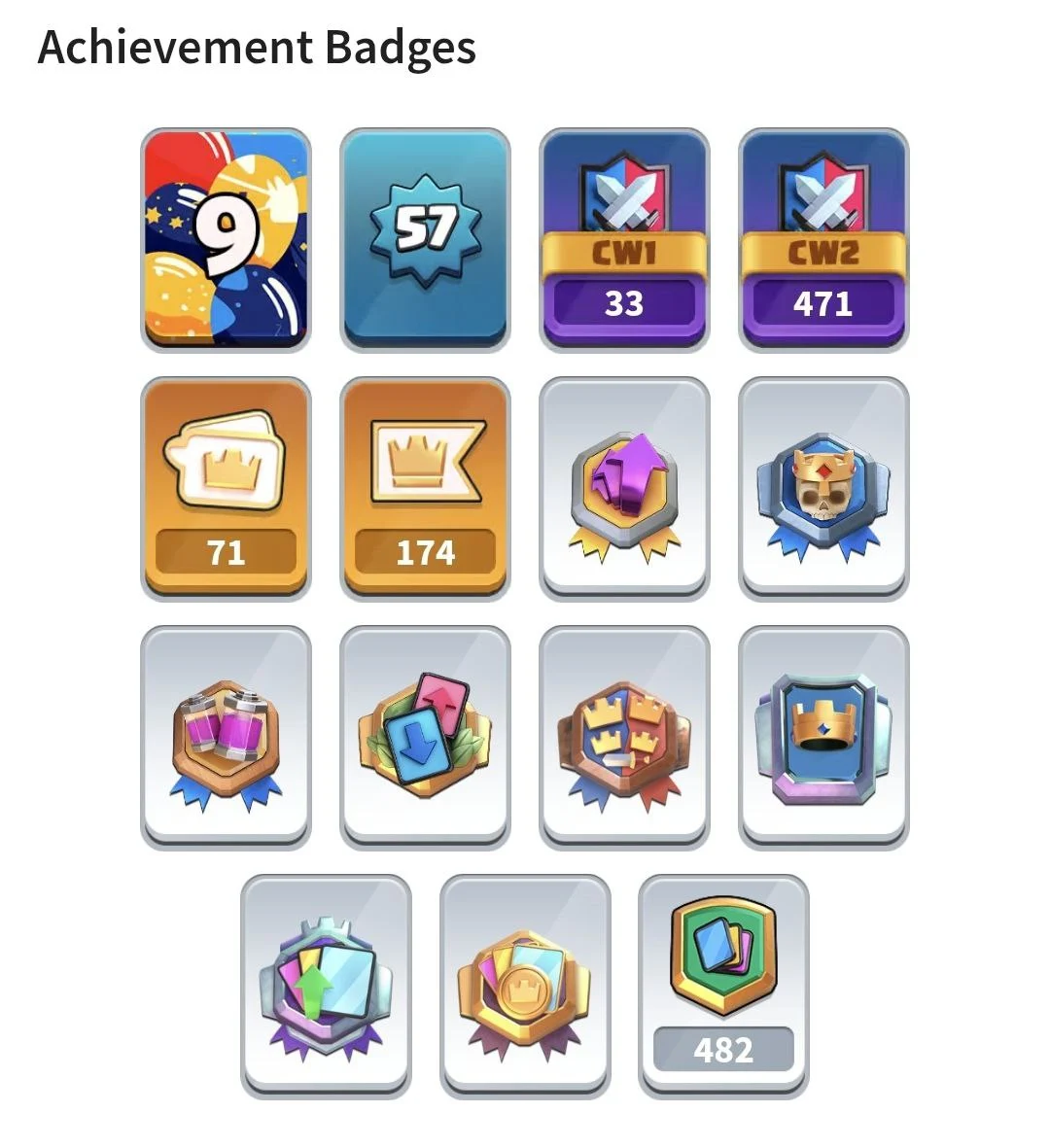Select the orange crown cards badge with 71
This screenshot has width=1050, height=1148.
226,488
